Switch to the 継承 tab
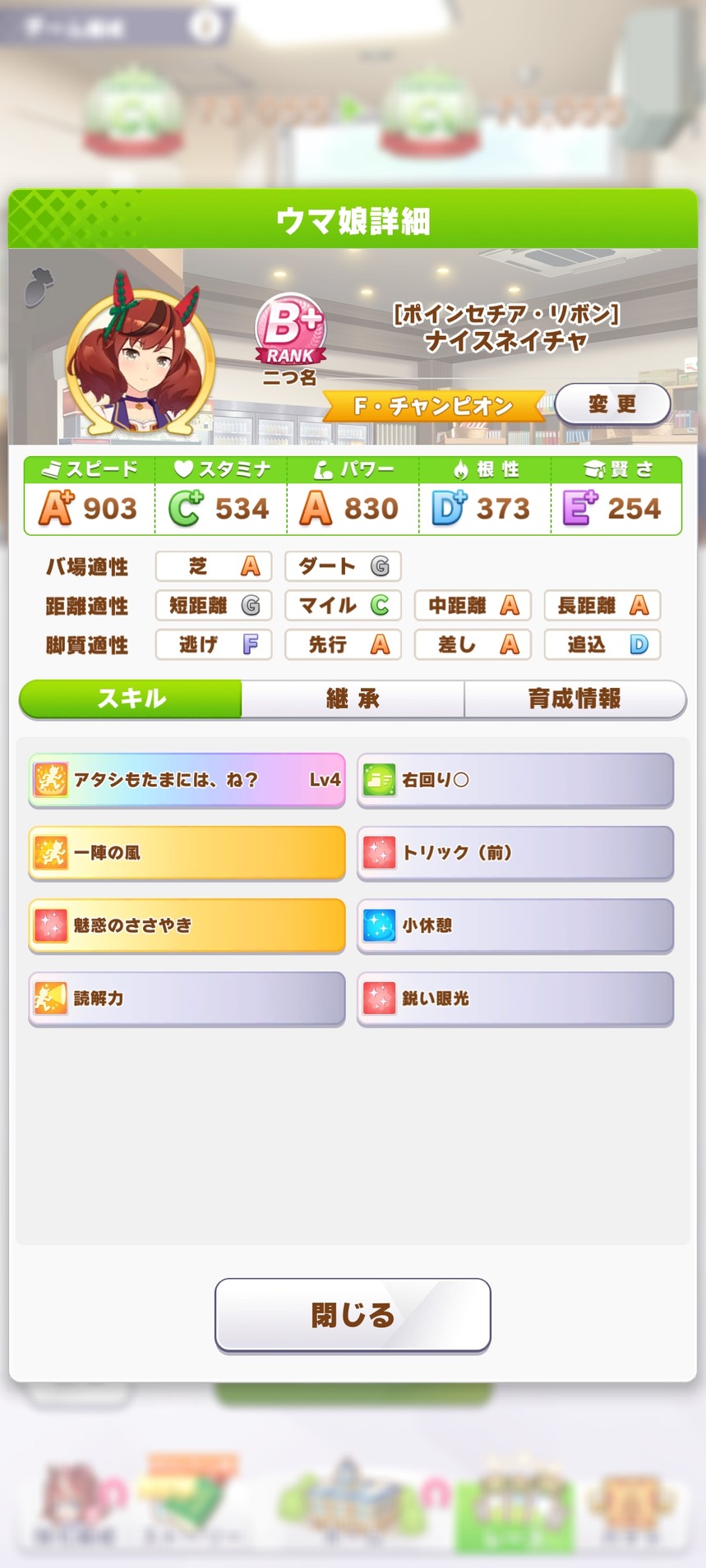 pyautogui.click(x=353, y=699)
